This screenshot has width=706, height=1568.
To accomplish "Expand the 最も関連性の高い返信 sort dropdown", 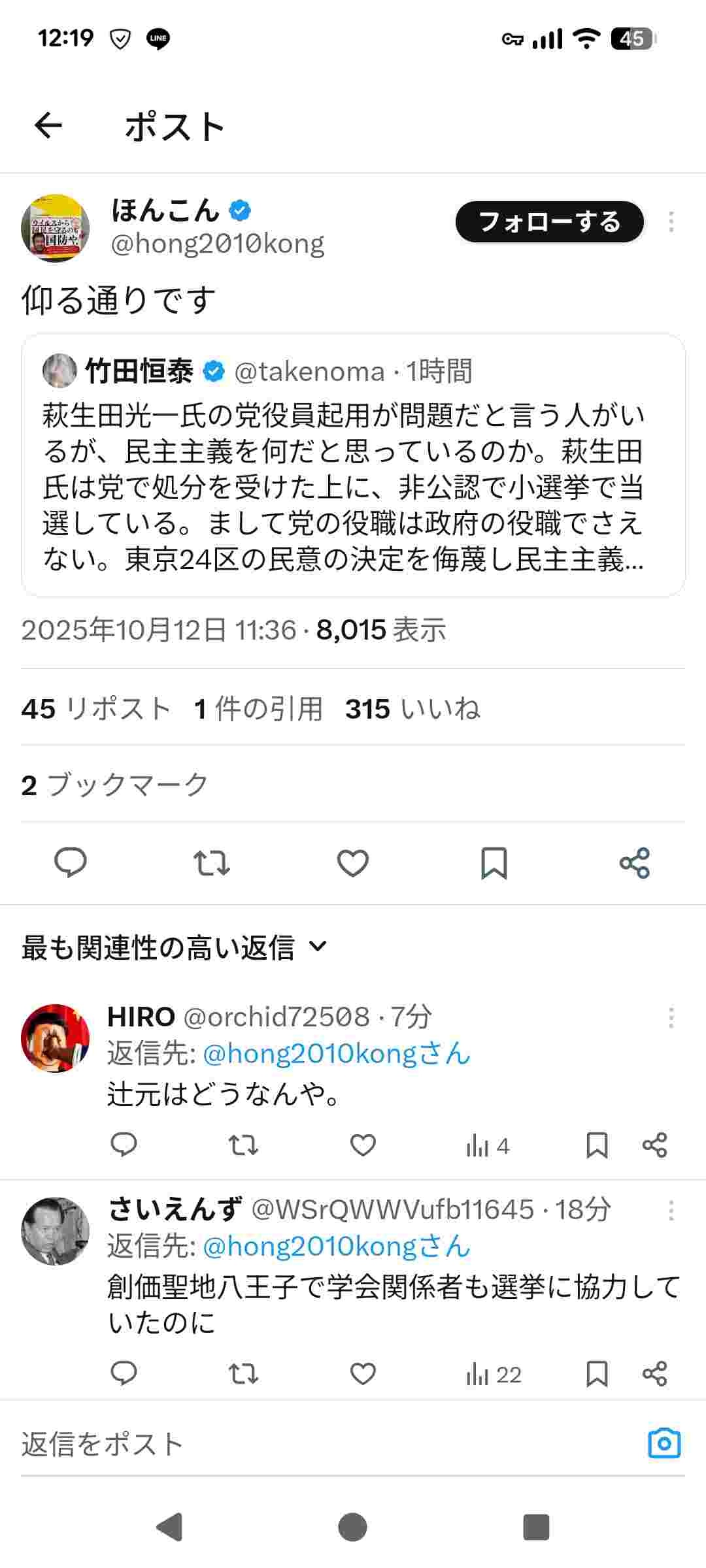I will click(174, 947).
